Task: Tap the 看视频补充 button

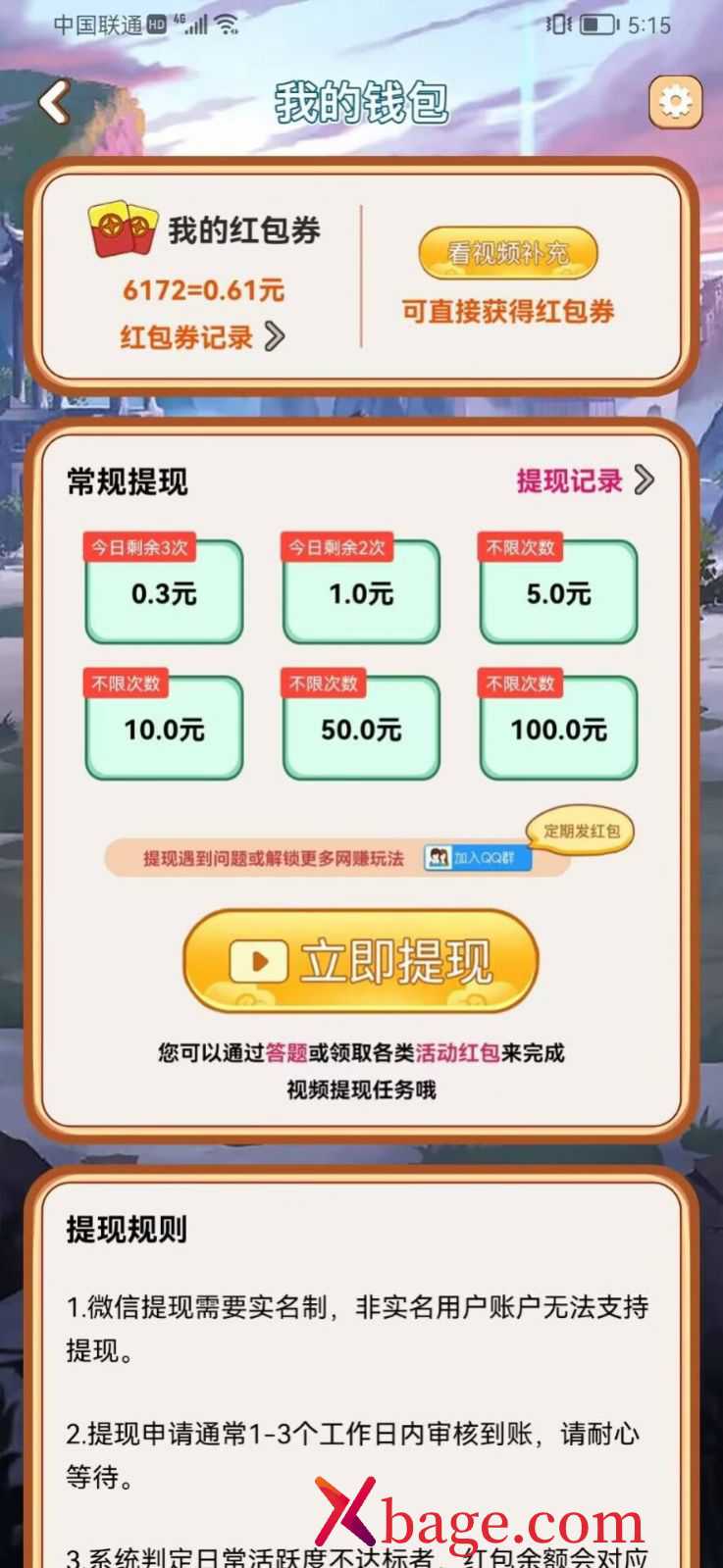Action: point(508,253)
